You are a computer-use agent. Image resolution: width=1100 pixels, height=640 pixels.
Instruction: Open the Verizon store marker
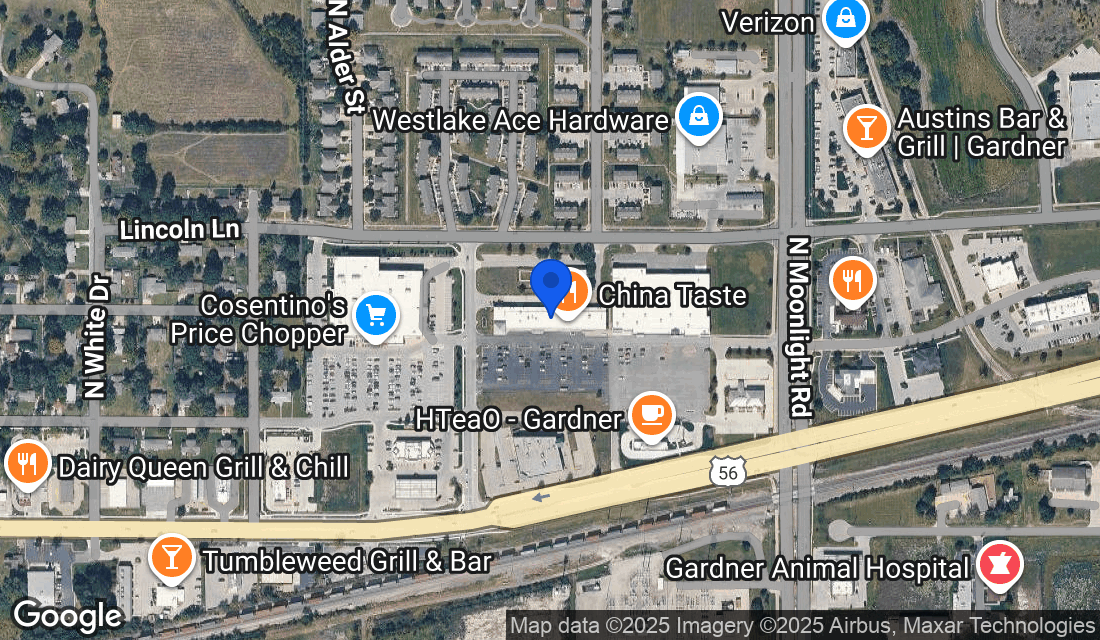point(845,20)
